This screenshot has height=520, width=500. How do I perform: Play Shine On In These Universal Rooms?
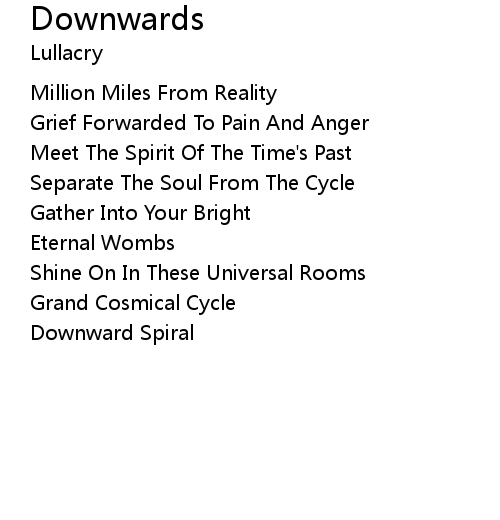click(198, 273)
